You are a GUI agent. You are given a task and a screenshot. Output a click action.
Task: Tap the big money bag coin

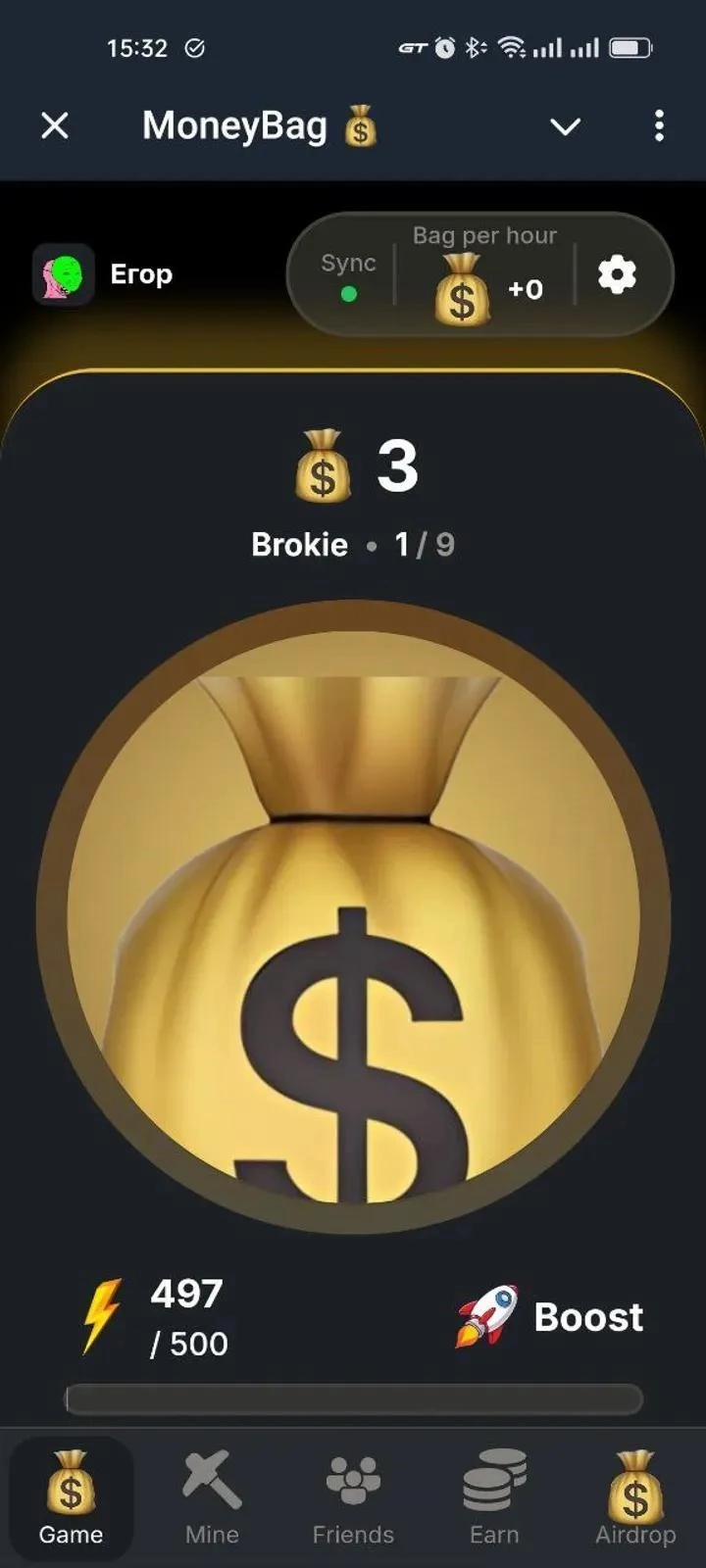tap(353, 916)
